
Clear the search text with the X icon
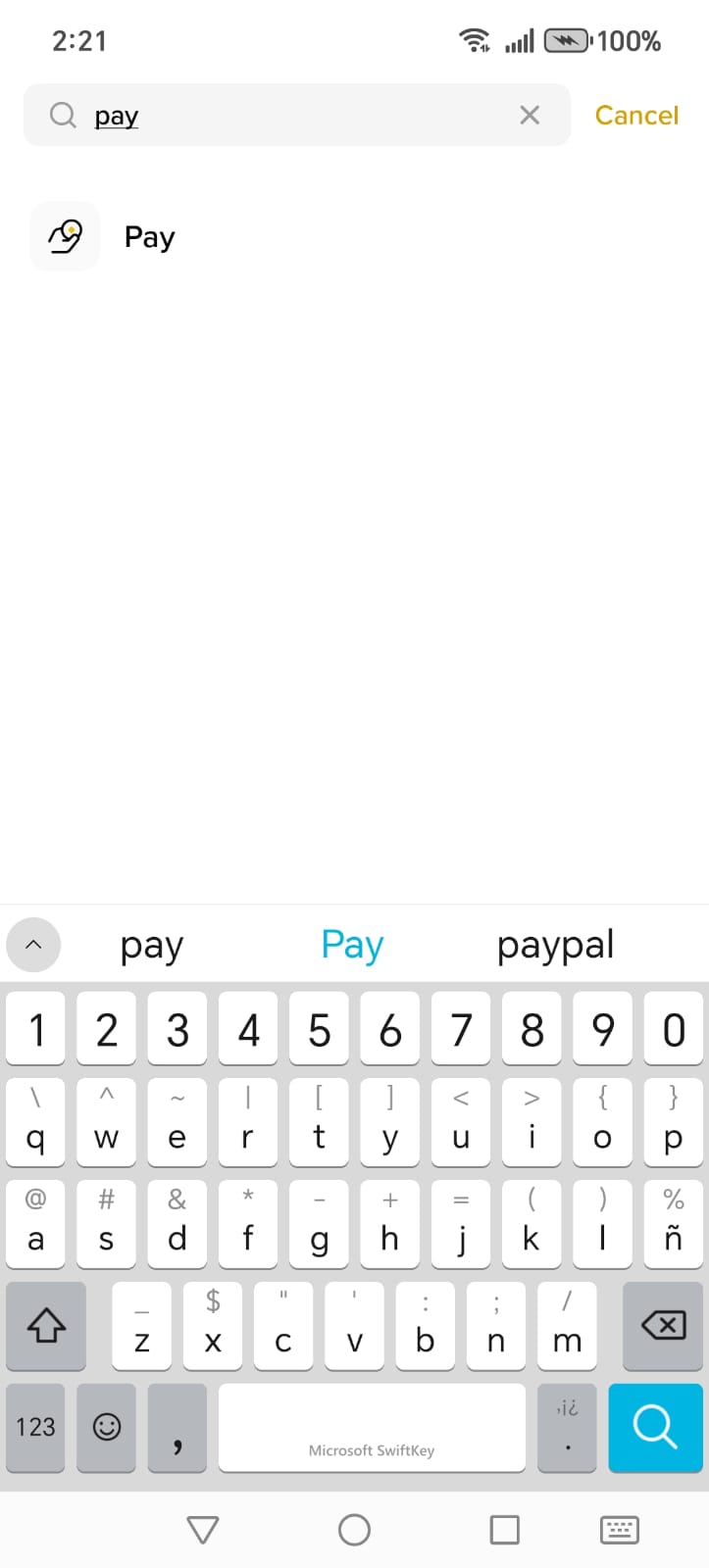530,116
